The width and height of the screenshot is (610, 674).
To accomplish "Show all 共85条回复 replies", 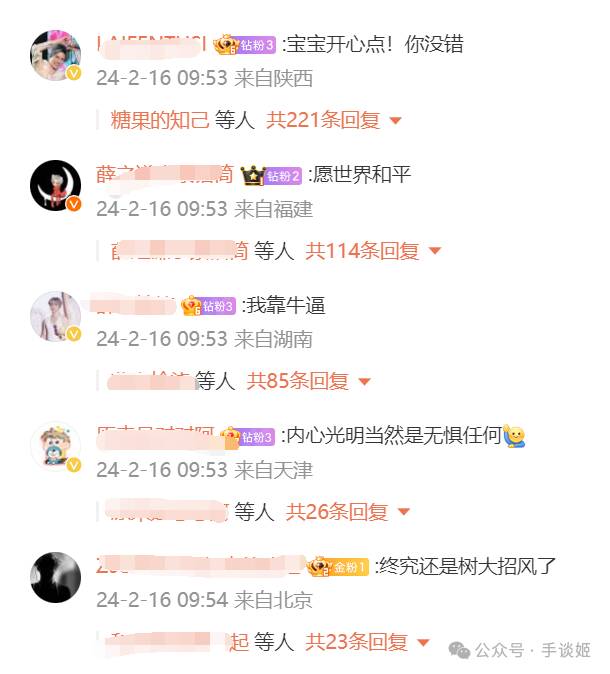I will click(x=308, y=381).
